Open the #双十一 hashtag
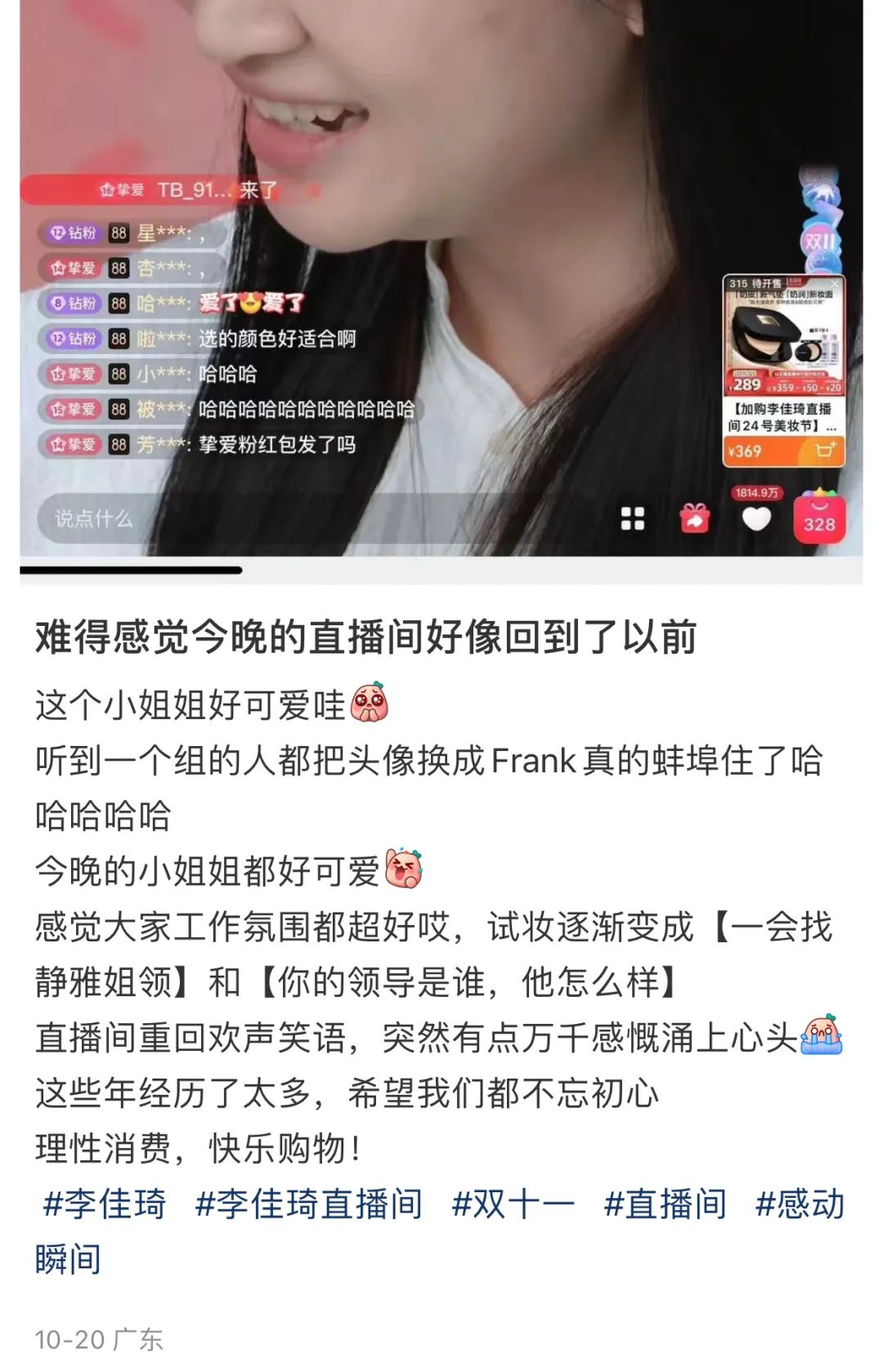The width and height of the screenshot is (883, 1372). [x=513, y=1204]
